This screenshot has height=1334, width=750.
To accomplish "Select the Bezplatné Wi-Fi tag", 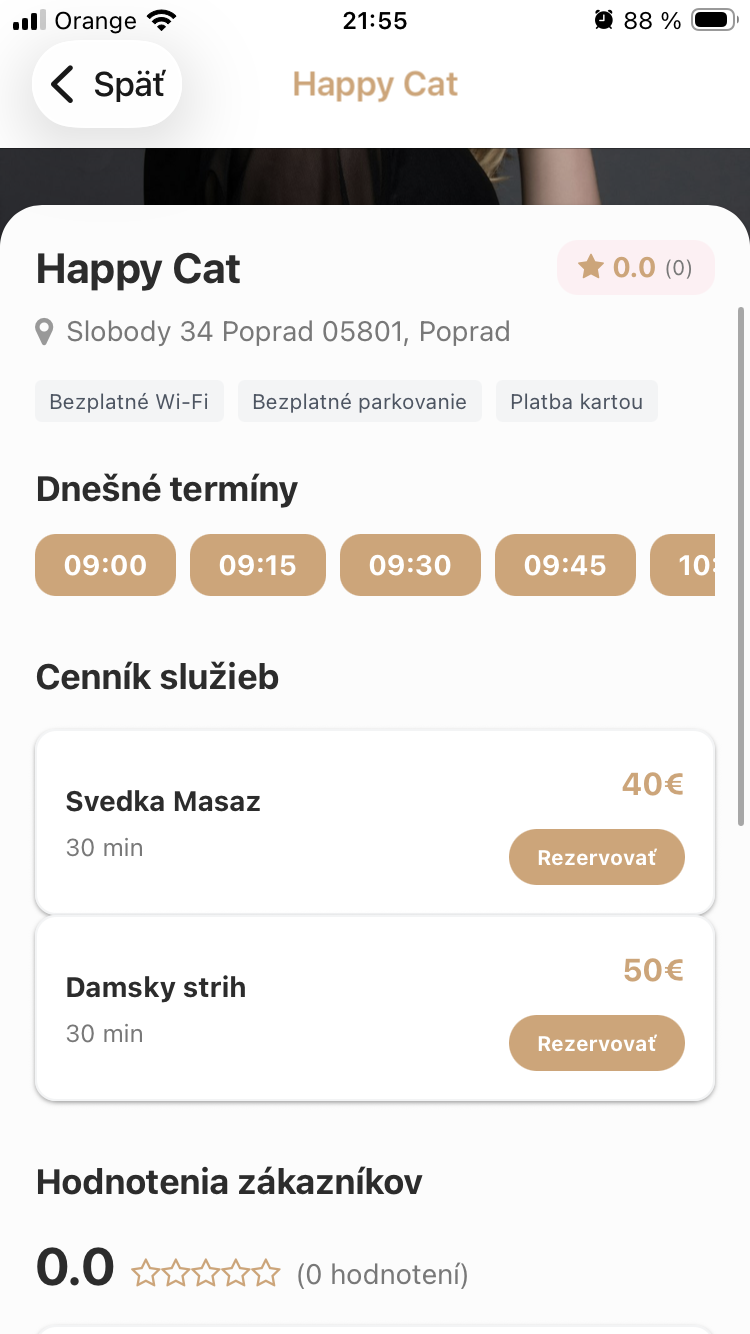I will pos(129,401).
